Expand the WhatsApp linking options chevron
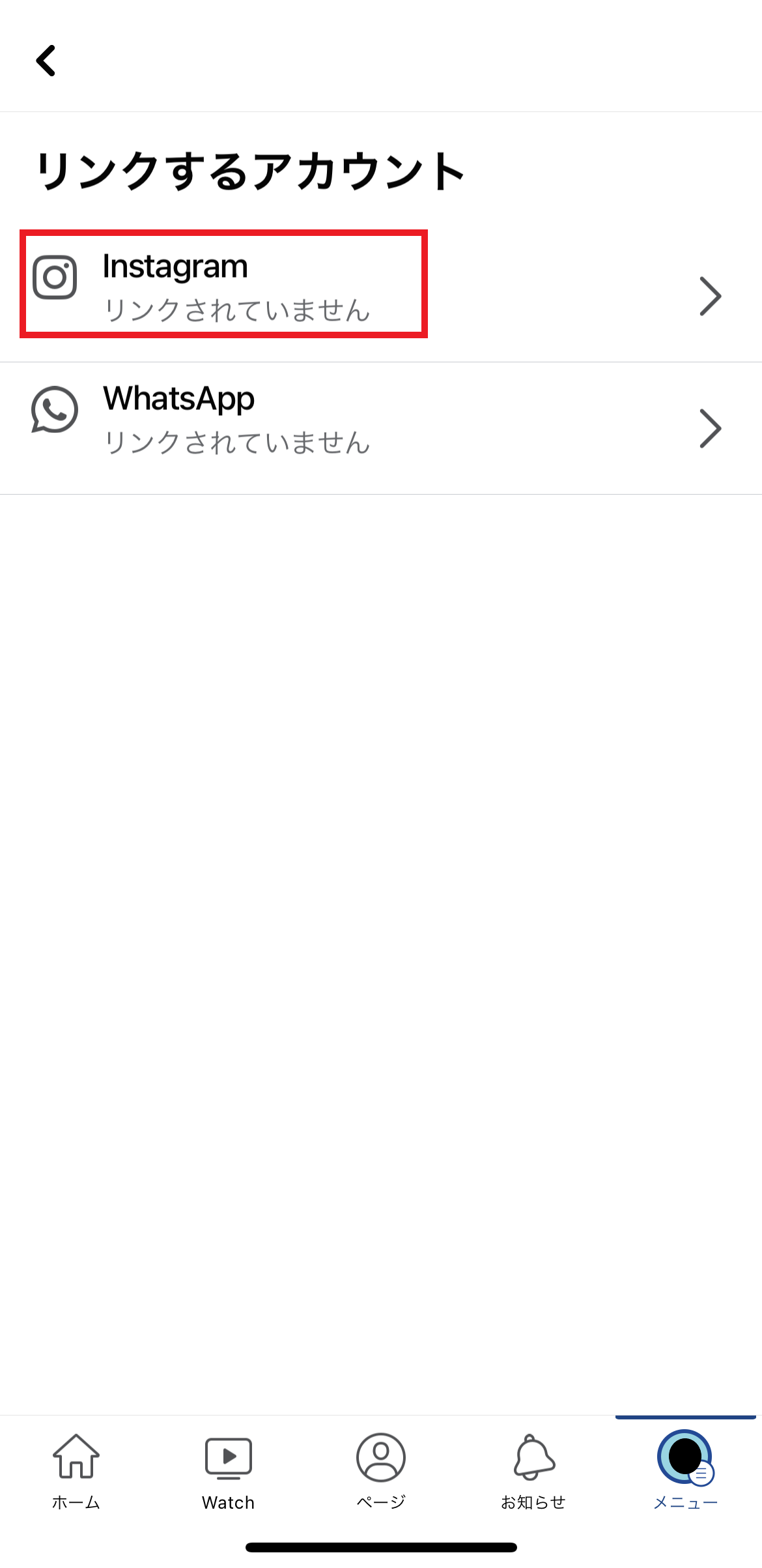The image size is (762, 1568). [711, 428]
